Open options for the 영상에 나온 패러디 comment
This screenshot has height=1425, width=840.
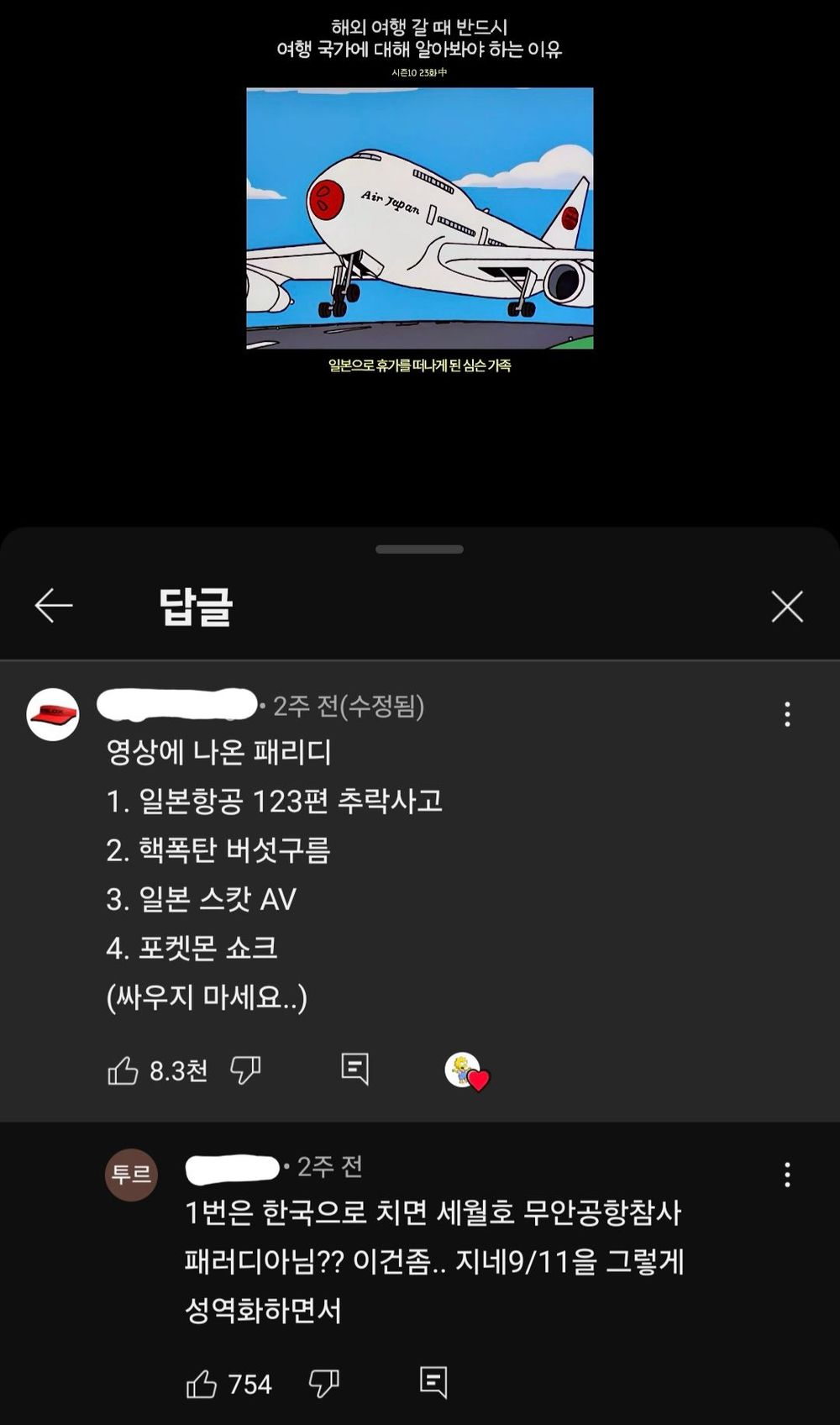tap(787, 714)
